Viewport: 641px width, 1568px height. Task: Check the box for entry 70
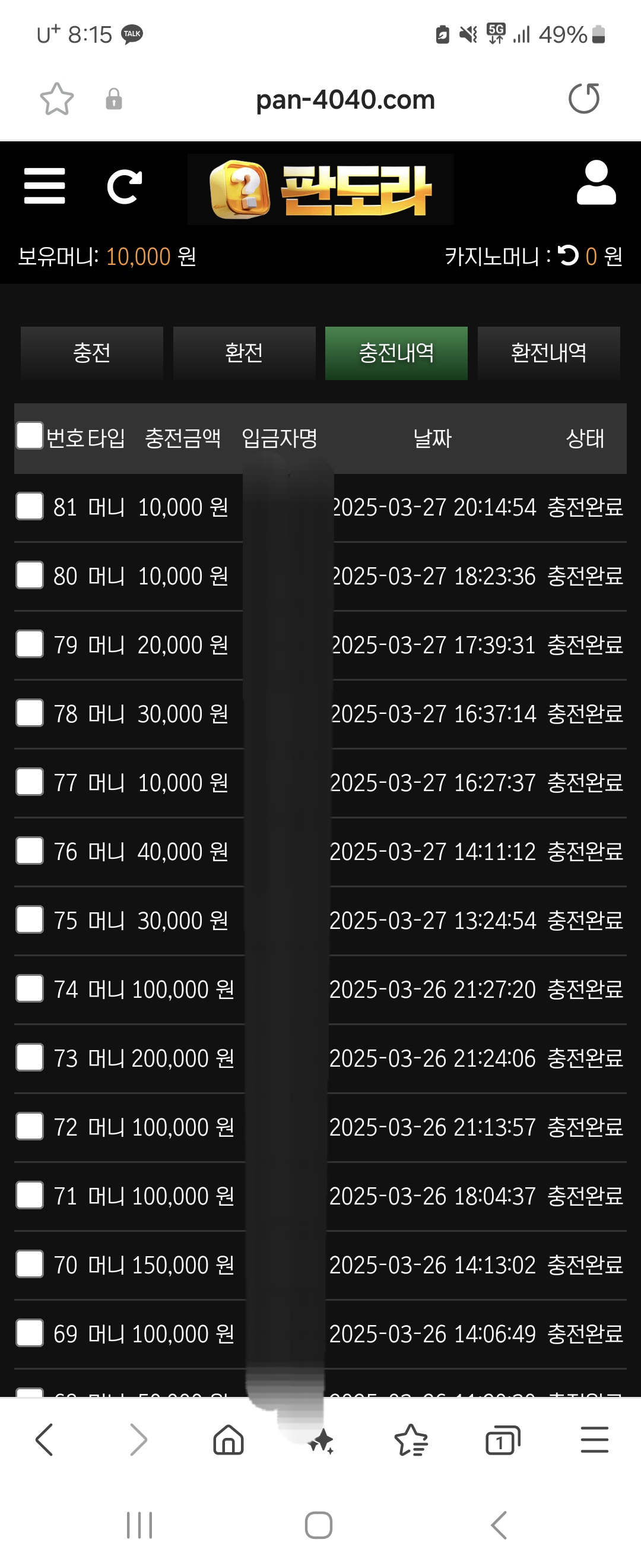(29, 1264)
